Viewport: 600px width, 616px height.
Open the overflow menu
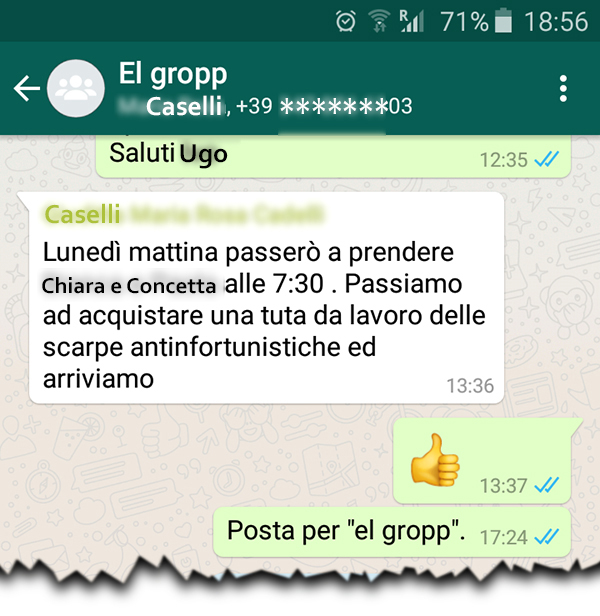564,89
